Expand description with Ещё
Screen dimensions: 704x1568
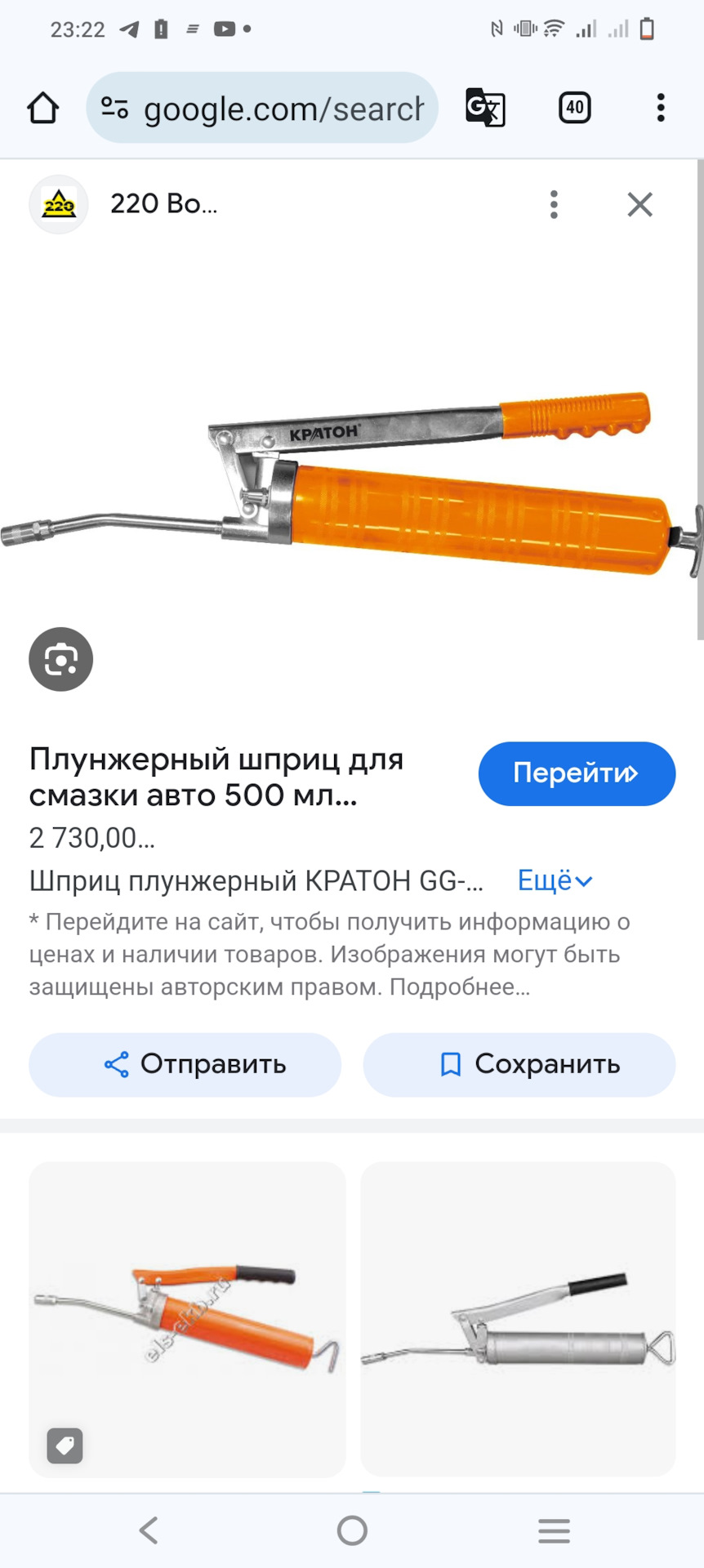pyautogui.click(x=555, y=880)
